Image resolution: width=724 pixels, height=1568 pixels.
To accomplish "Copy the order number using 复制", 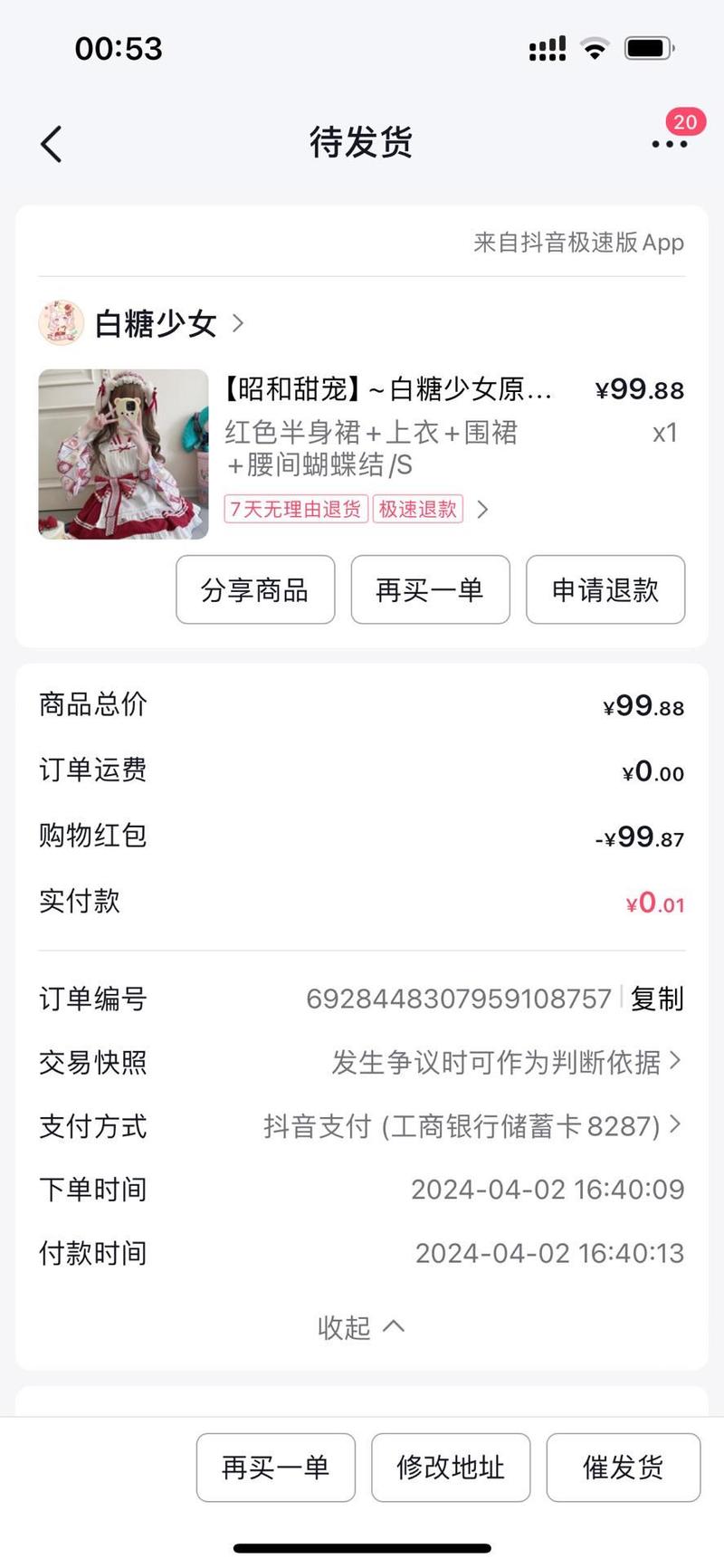I will tap(655, 999).
